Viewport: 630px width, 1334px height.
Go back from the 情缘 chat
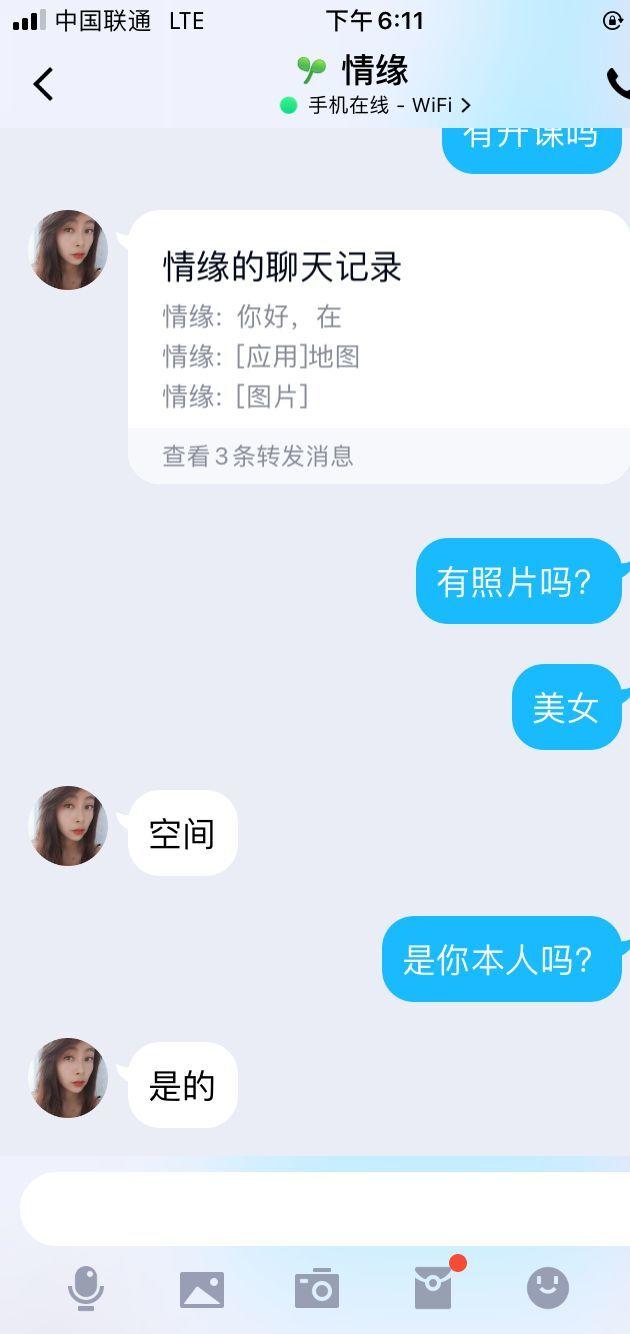(x=43, y=84)
